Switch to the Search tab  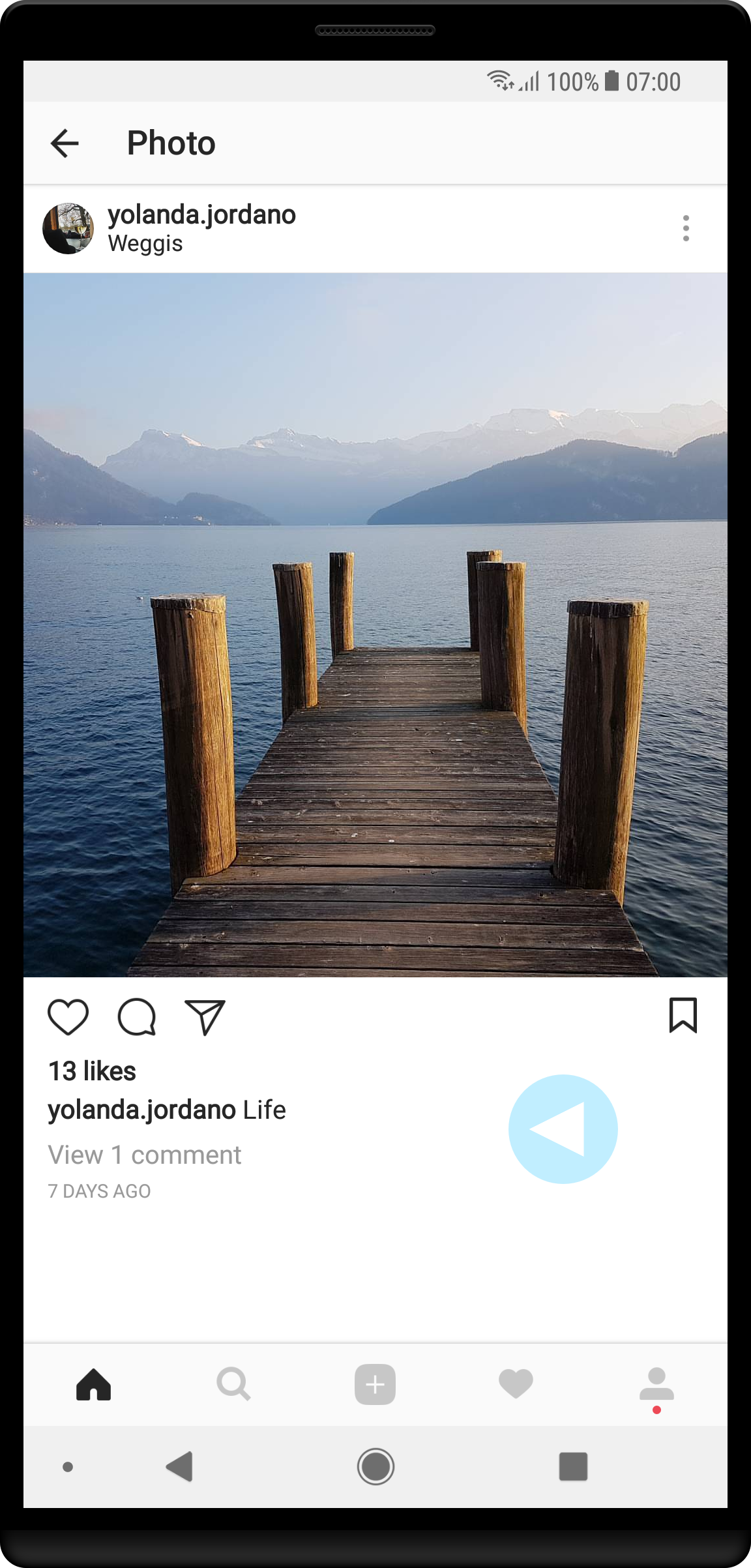[233, 1384]
